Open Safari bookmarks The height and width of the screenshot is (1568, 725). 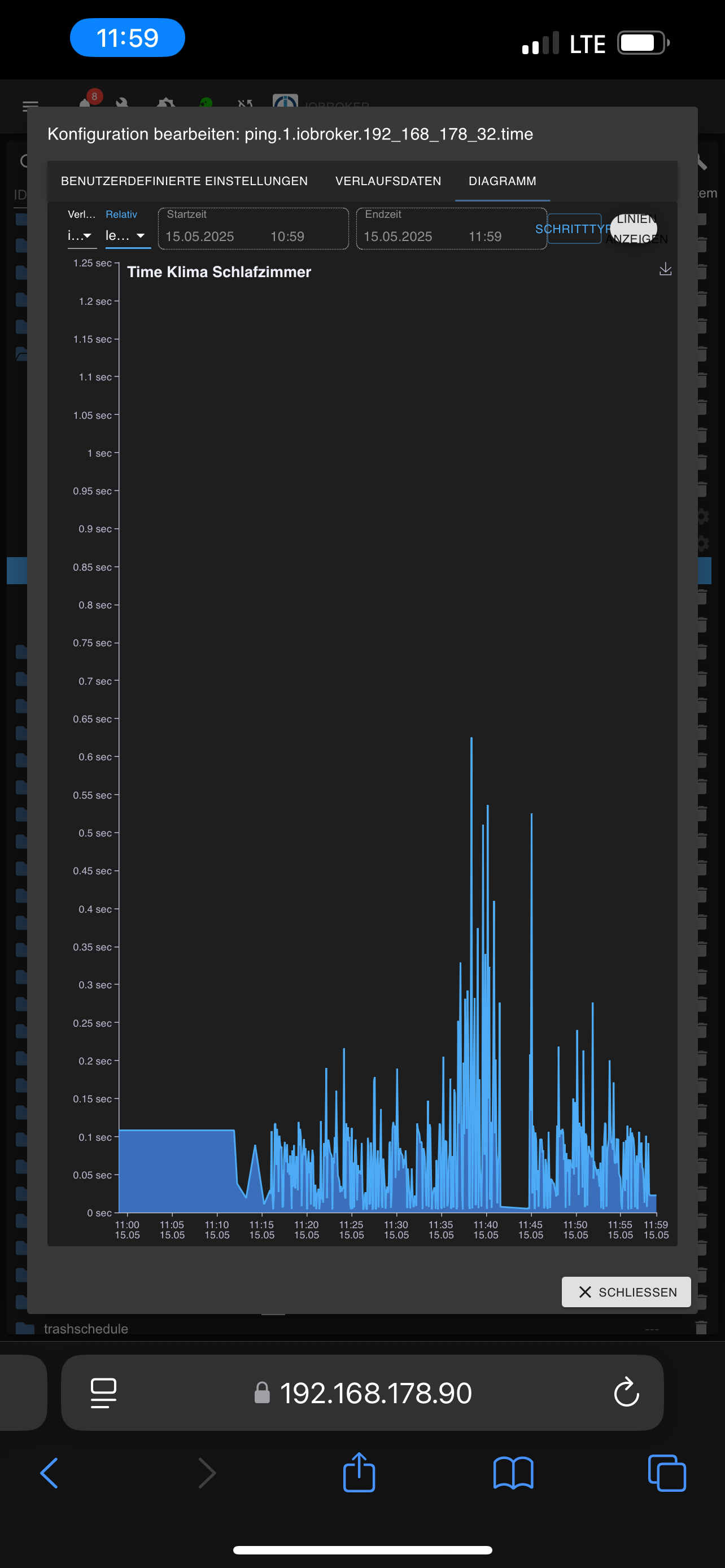click(x=513, y=1473)
